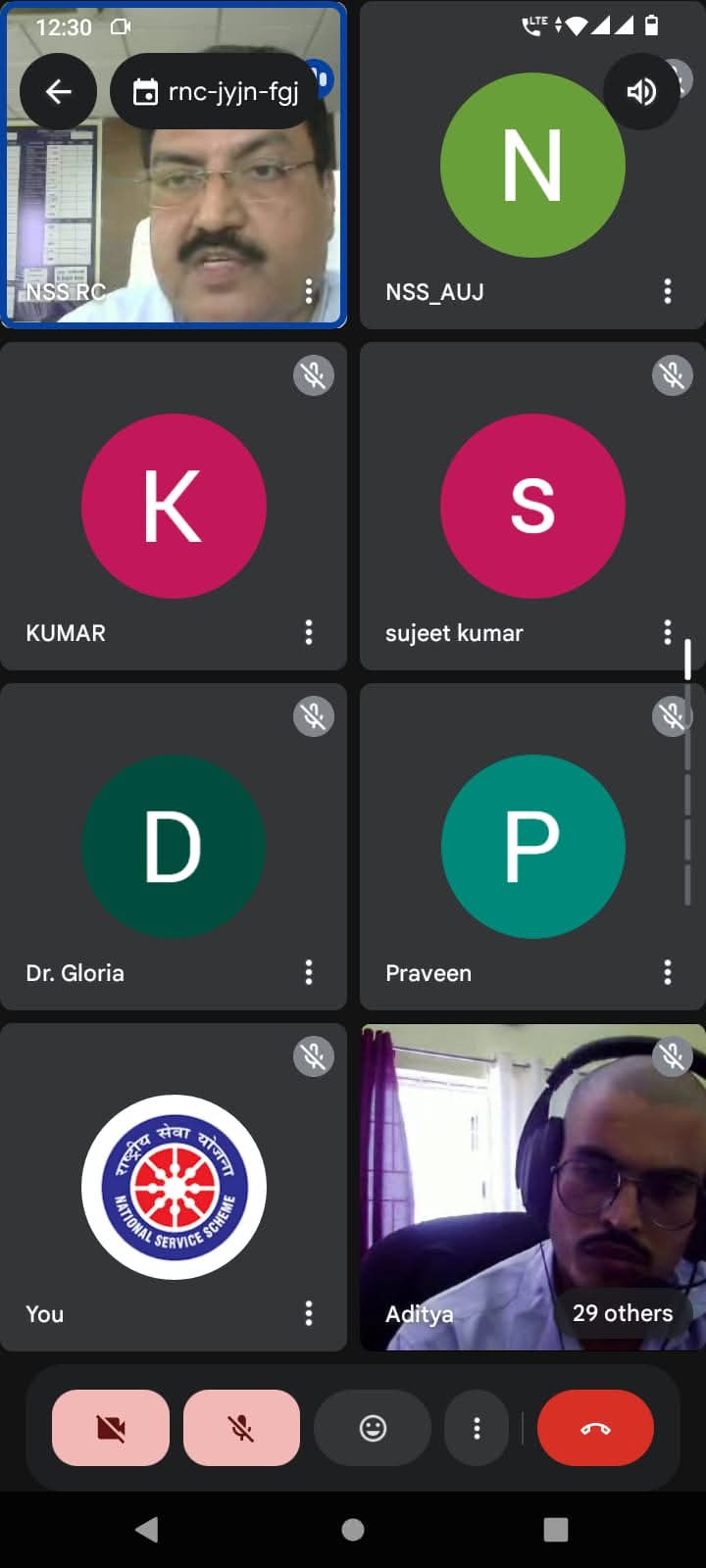The height and width of the screenshot is (1568, 706).
Task: Open more options for NSS_AUJ
Action: (668, 291)
